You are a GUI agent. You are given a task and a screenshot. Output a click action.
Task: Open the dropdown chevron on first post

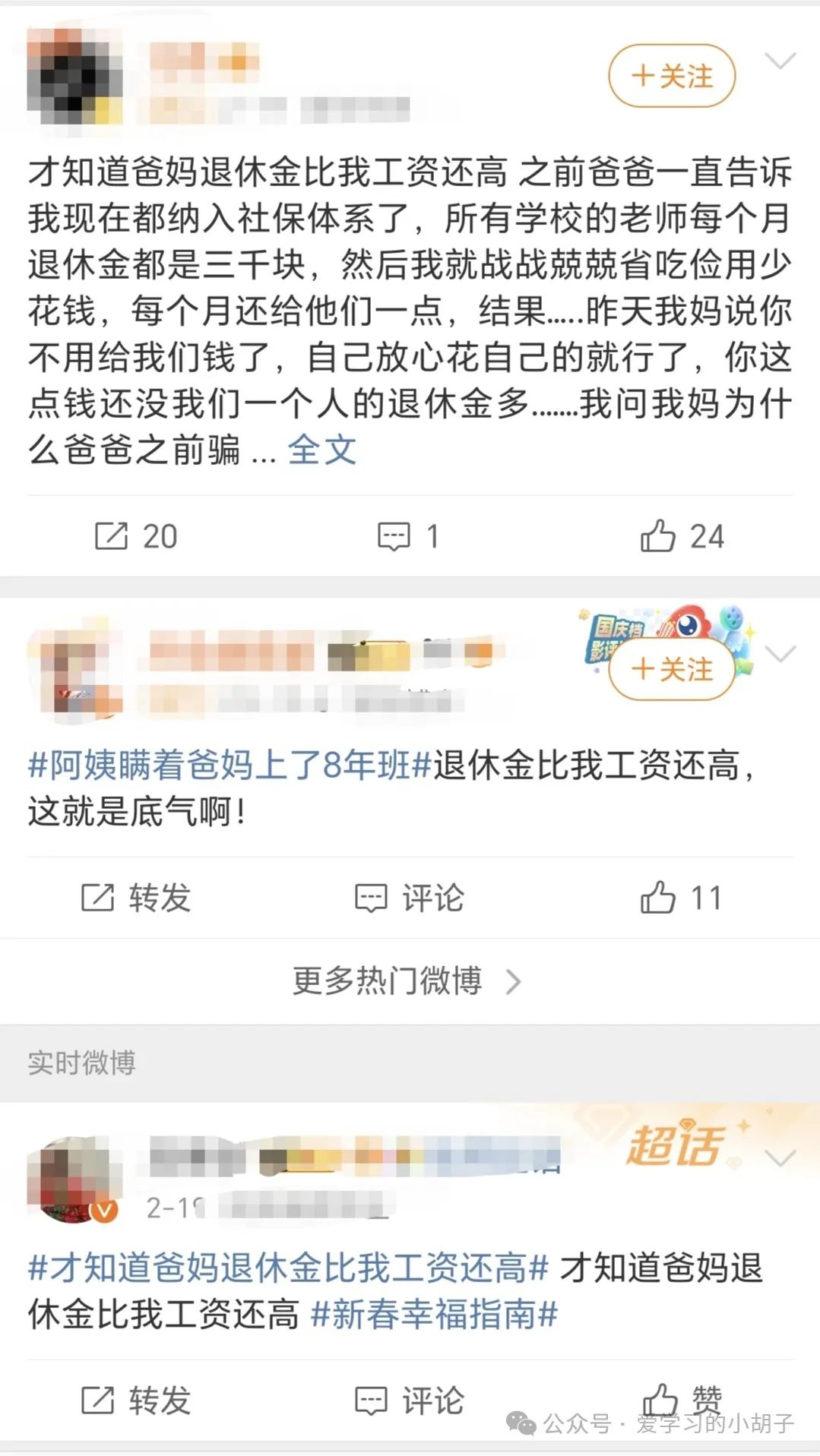(780, 61)
